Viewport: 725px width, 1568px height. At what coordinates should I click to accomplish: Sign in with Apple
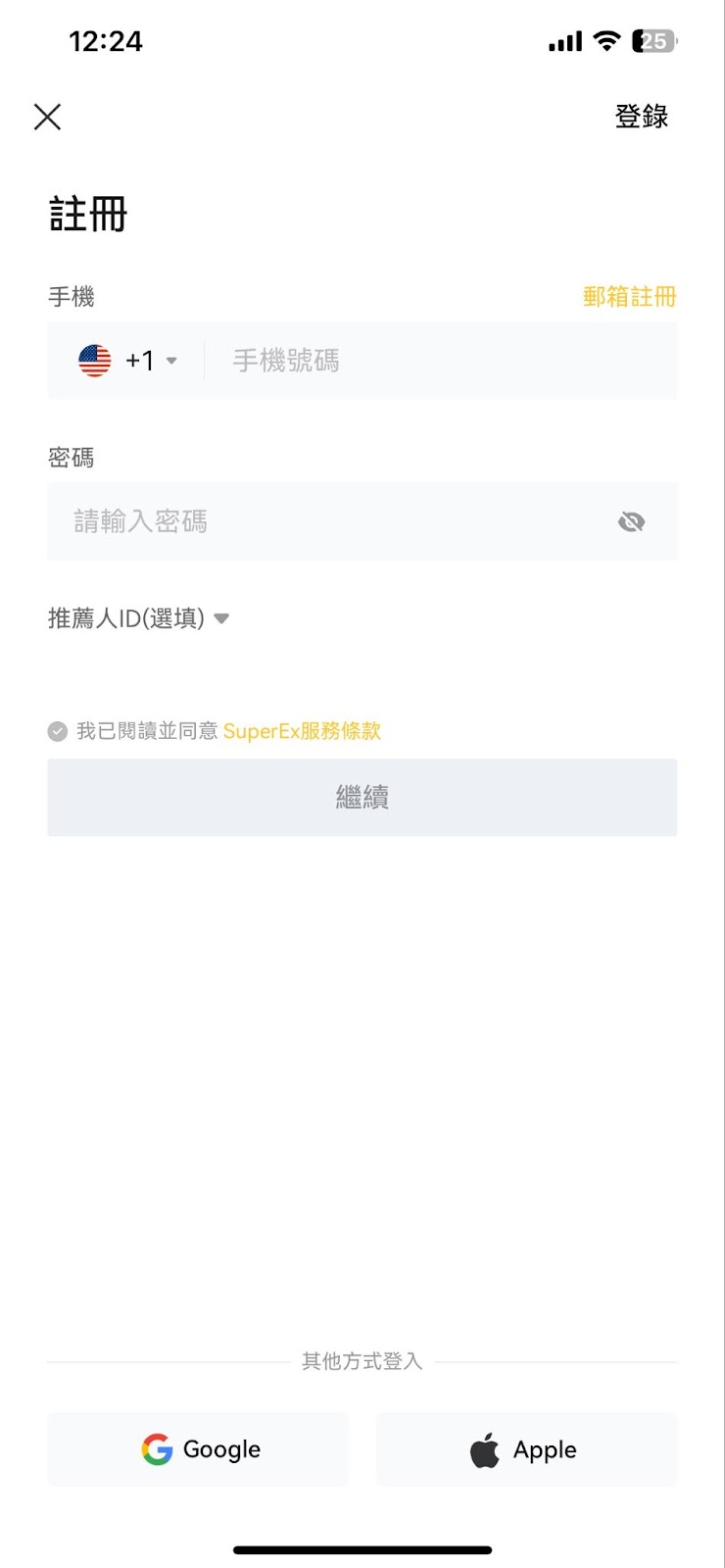click(x=526, y=1449)
